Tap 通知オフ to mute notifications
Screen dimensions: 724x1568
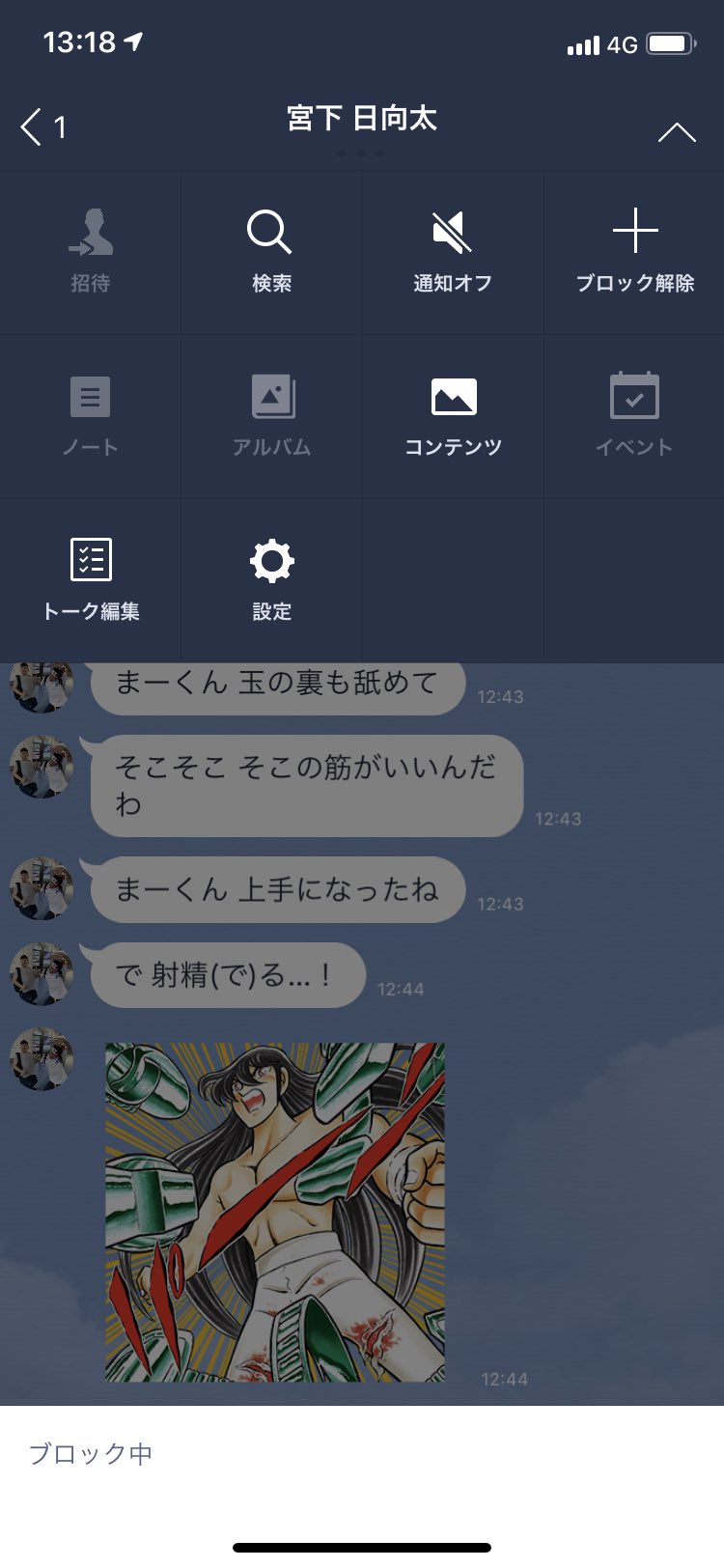pyautogui.click(x=452, y=251)
